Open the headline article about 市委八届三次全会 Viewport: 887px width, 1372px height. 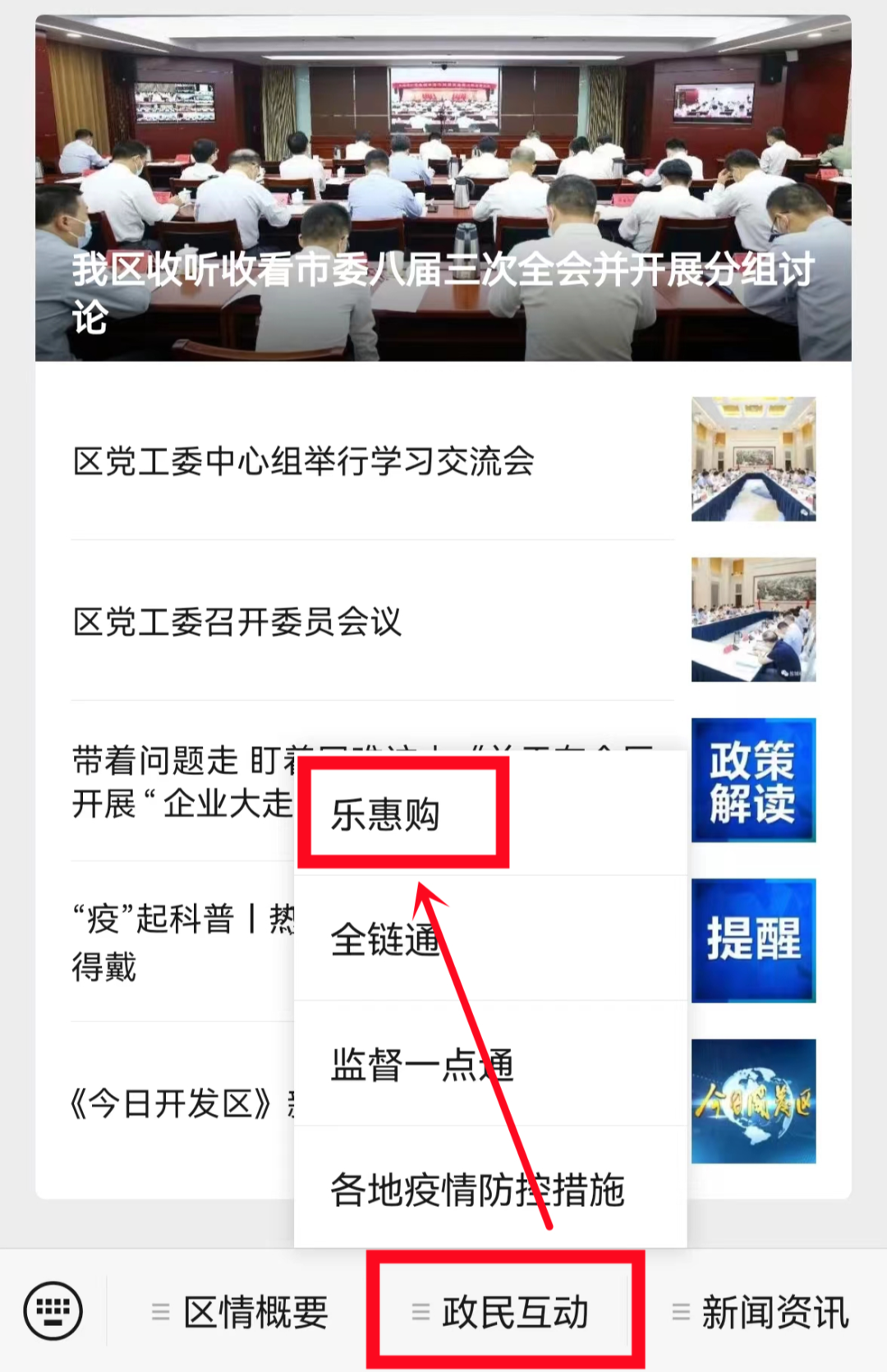pyautogui.click(x=443, y=189)
